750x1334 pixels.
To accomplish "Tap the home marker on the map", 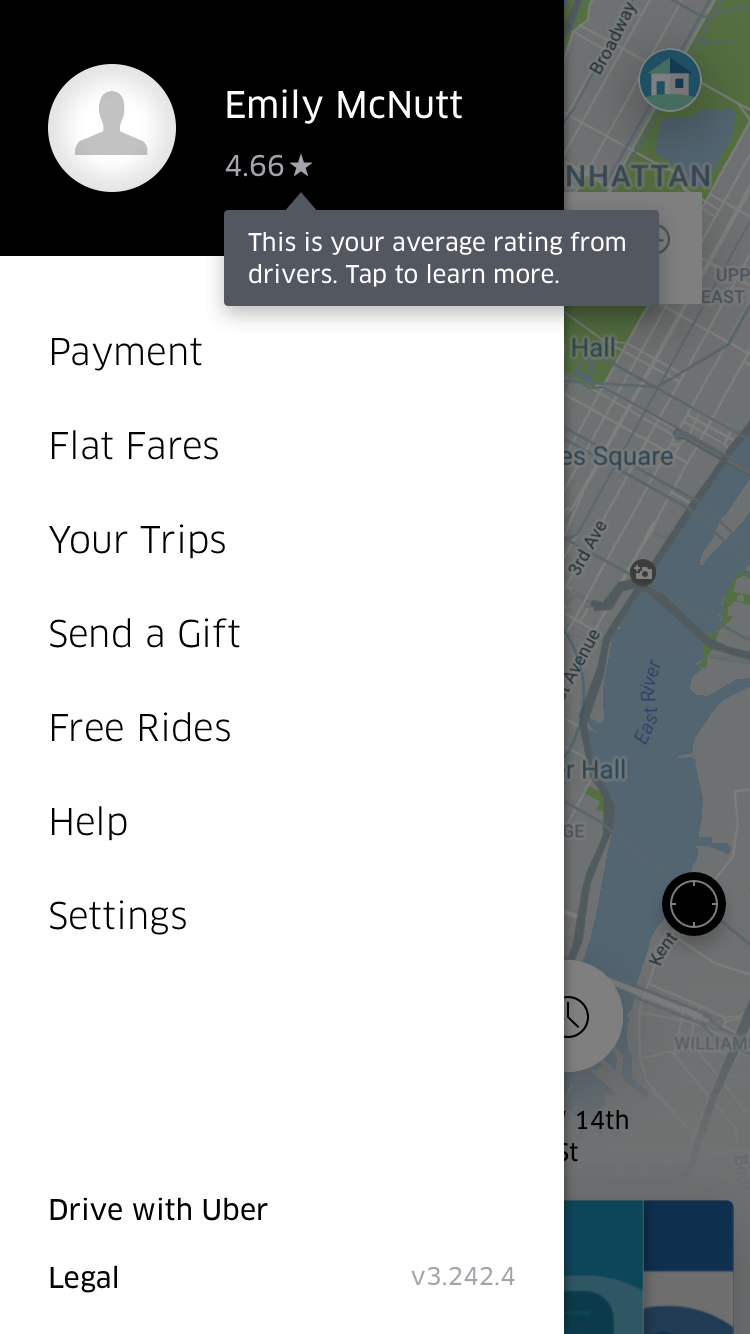I will (670, 80).
